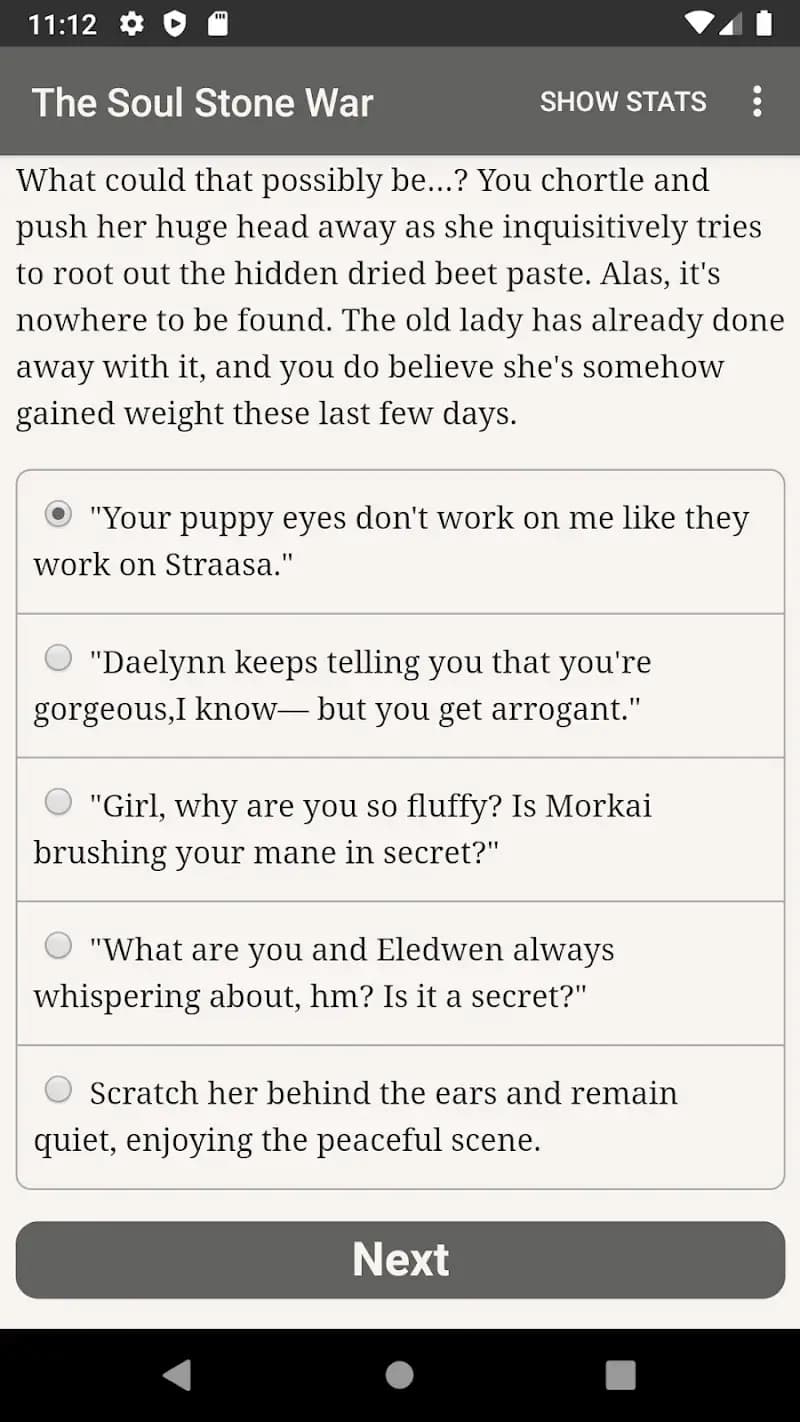Image resolution: width=800 pixels, height=1422 pixels.
Task: Open recent apps from the navigation bar
Action: tap(620, 1375)
